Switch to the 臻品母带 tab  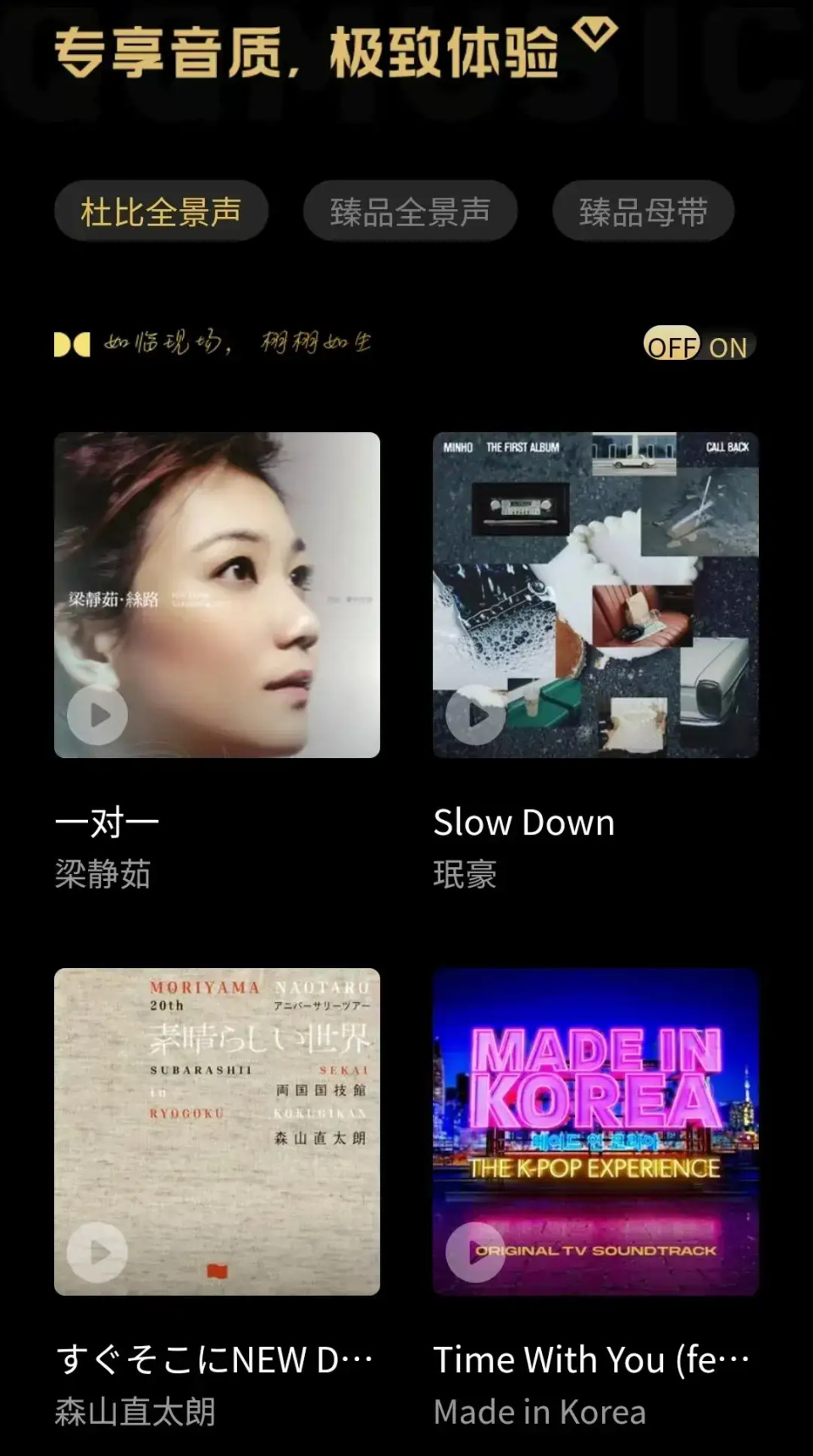(x=643, y=212)
